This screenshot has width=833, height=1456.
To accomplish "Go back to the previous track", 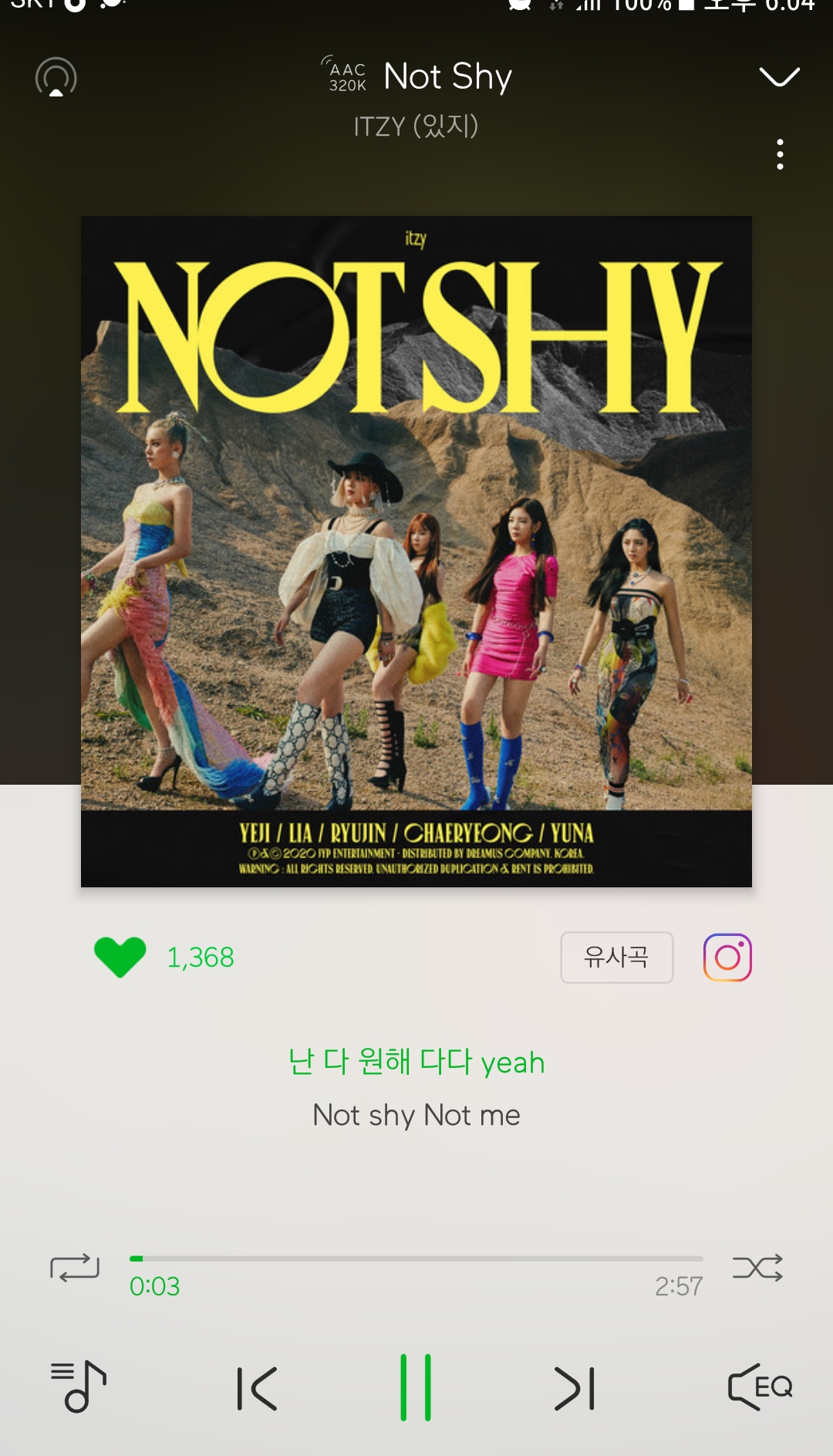I will pos(257,1388).
